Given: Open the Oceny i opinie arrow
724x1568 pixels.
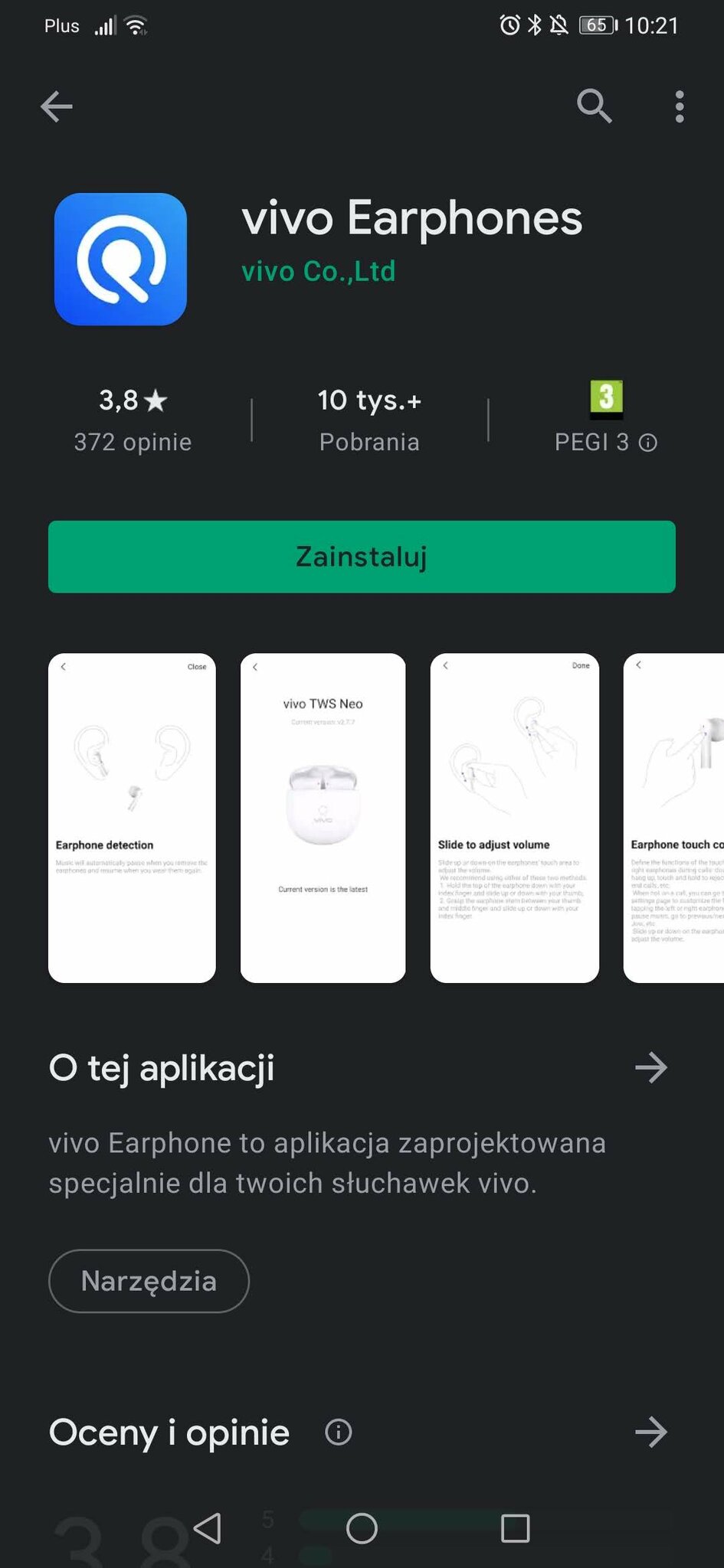Looking at the screenshot, I should (650, 1432).
